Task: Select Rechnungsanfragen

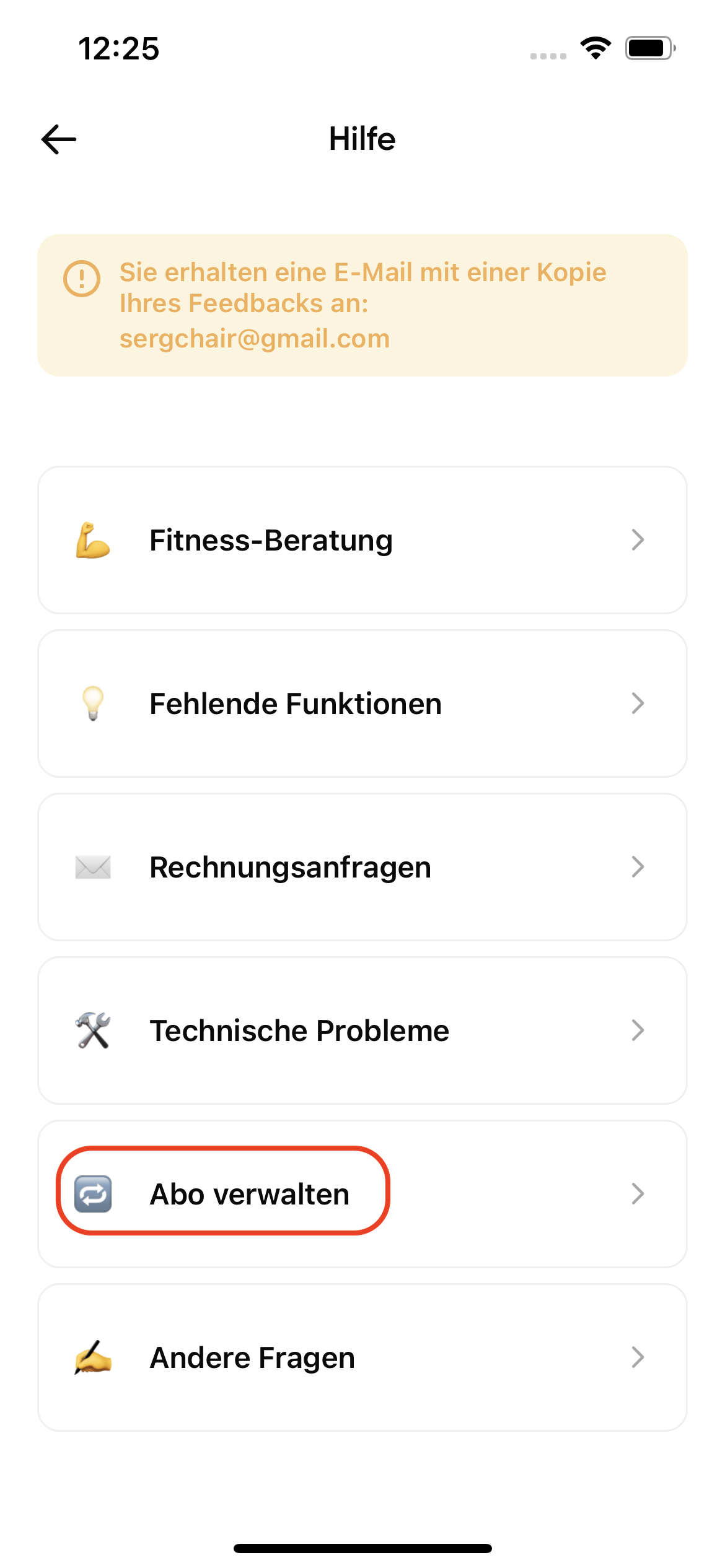Action: coord(362,867)
